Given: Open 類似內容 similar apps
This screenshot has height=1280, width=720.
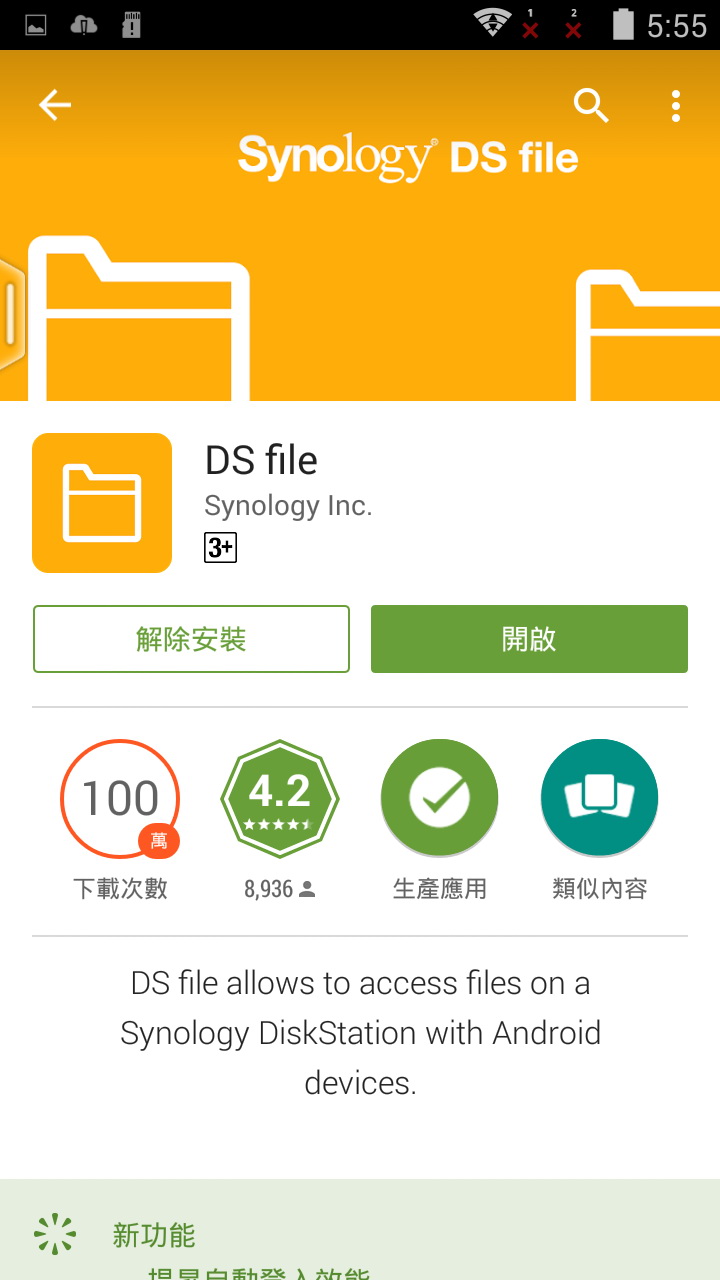Looking at the screenshot, I should tap(599, 798).
